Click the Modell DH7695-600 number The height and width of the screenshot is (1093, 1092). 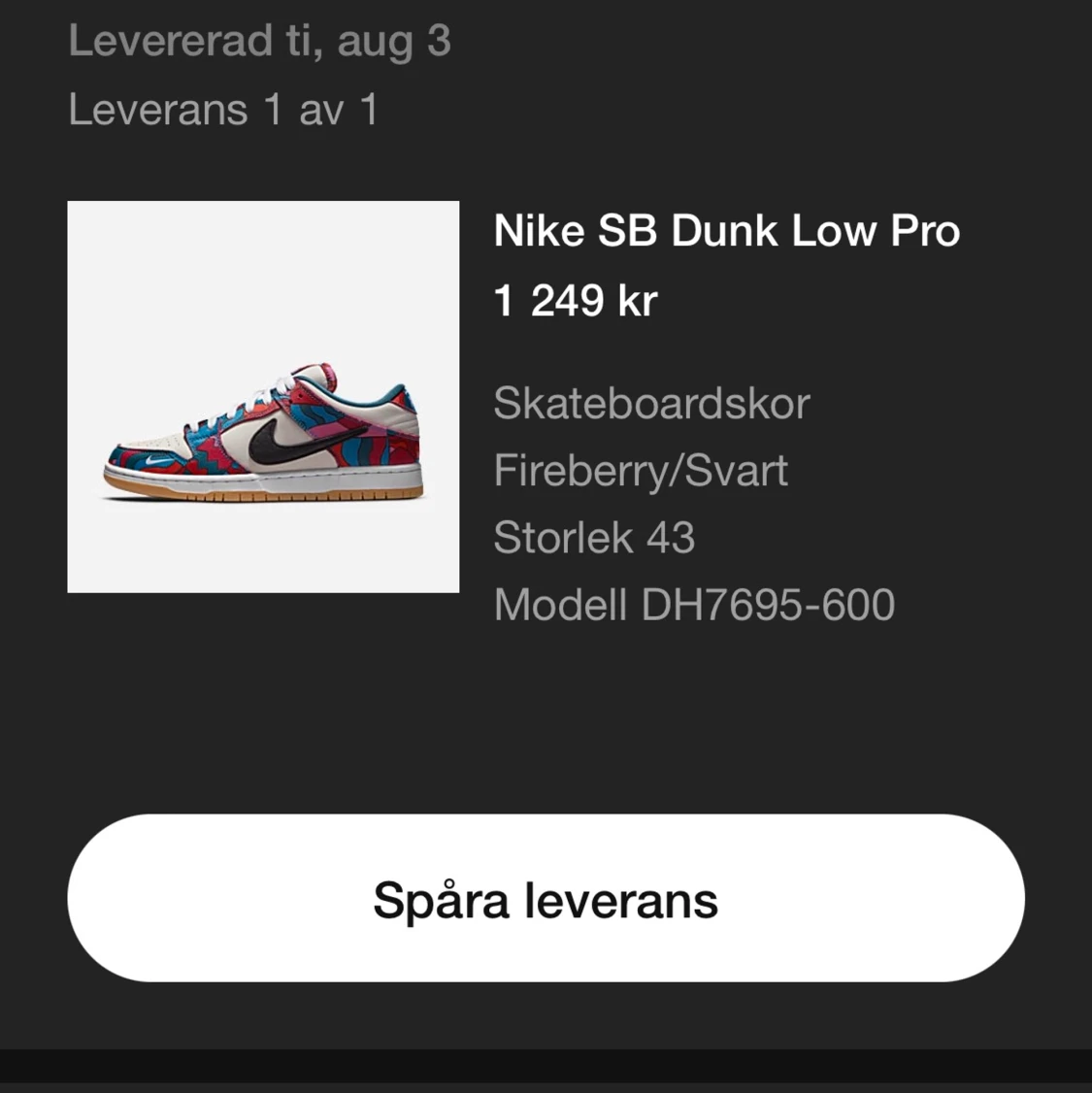tap(695, 604)
